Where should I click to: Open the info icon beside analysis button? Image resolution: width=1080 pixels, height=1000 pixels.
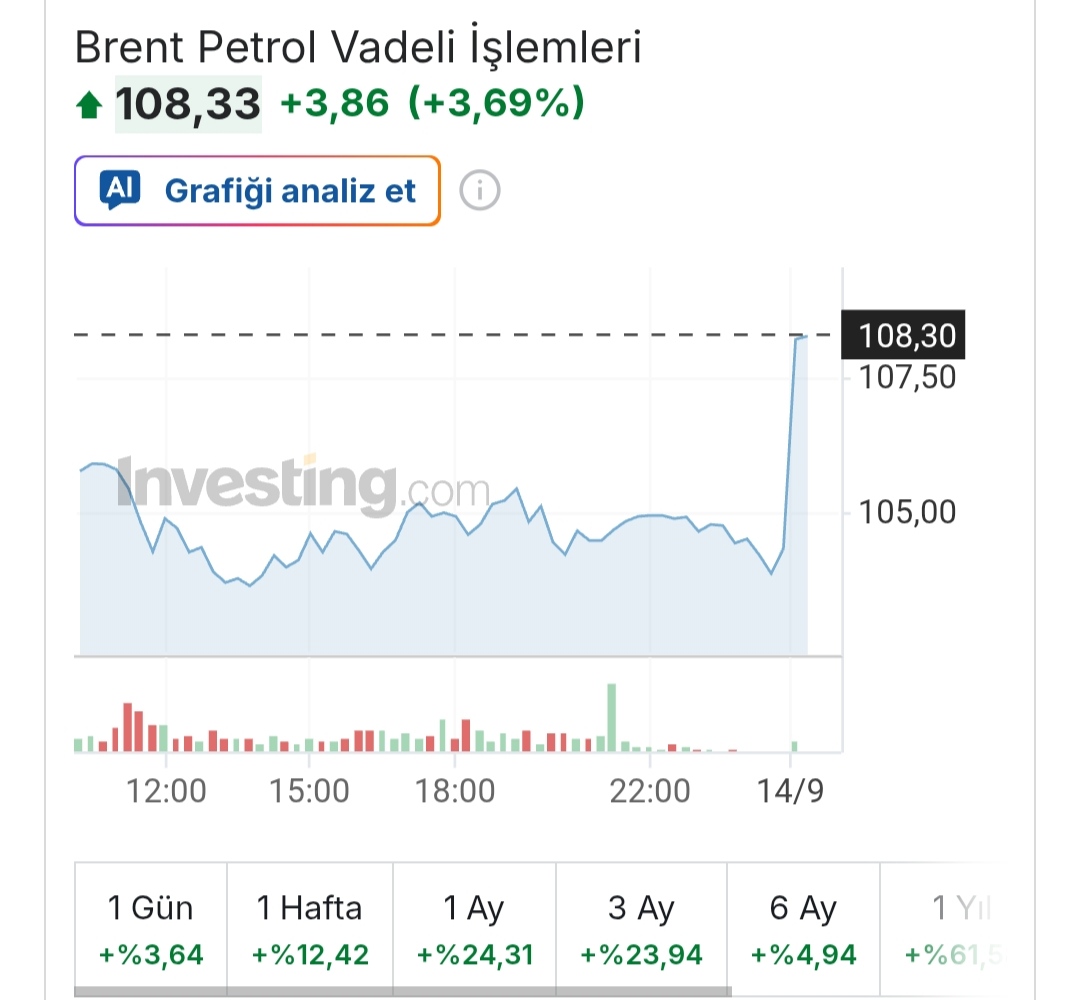point(479,190)
